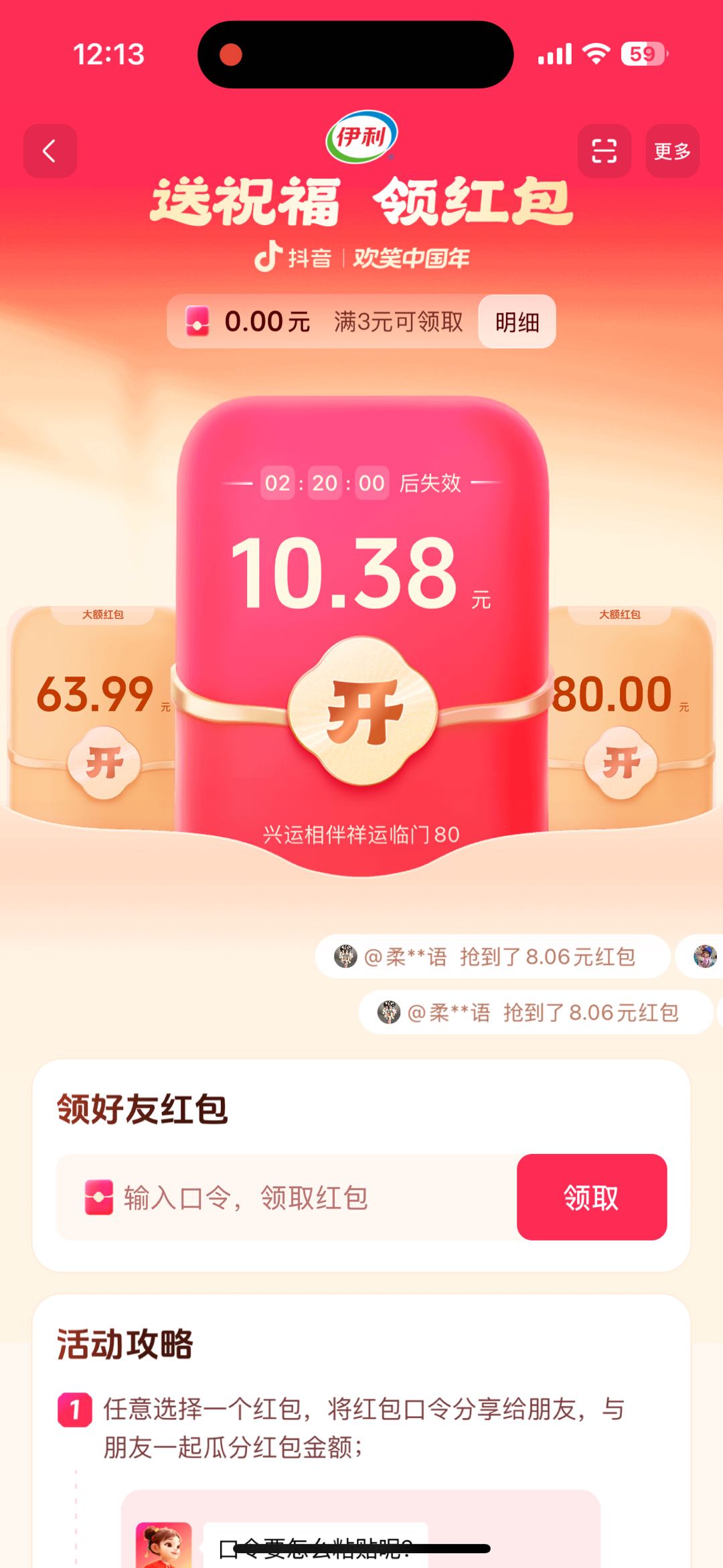
Task: Tap the 领取 button
Action: tap(591, 1198)
